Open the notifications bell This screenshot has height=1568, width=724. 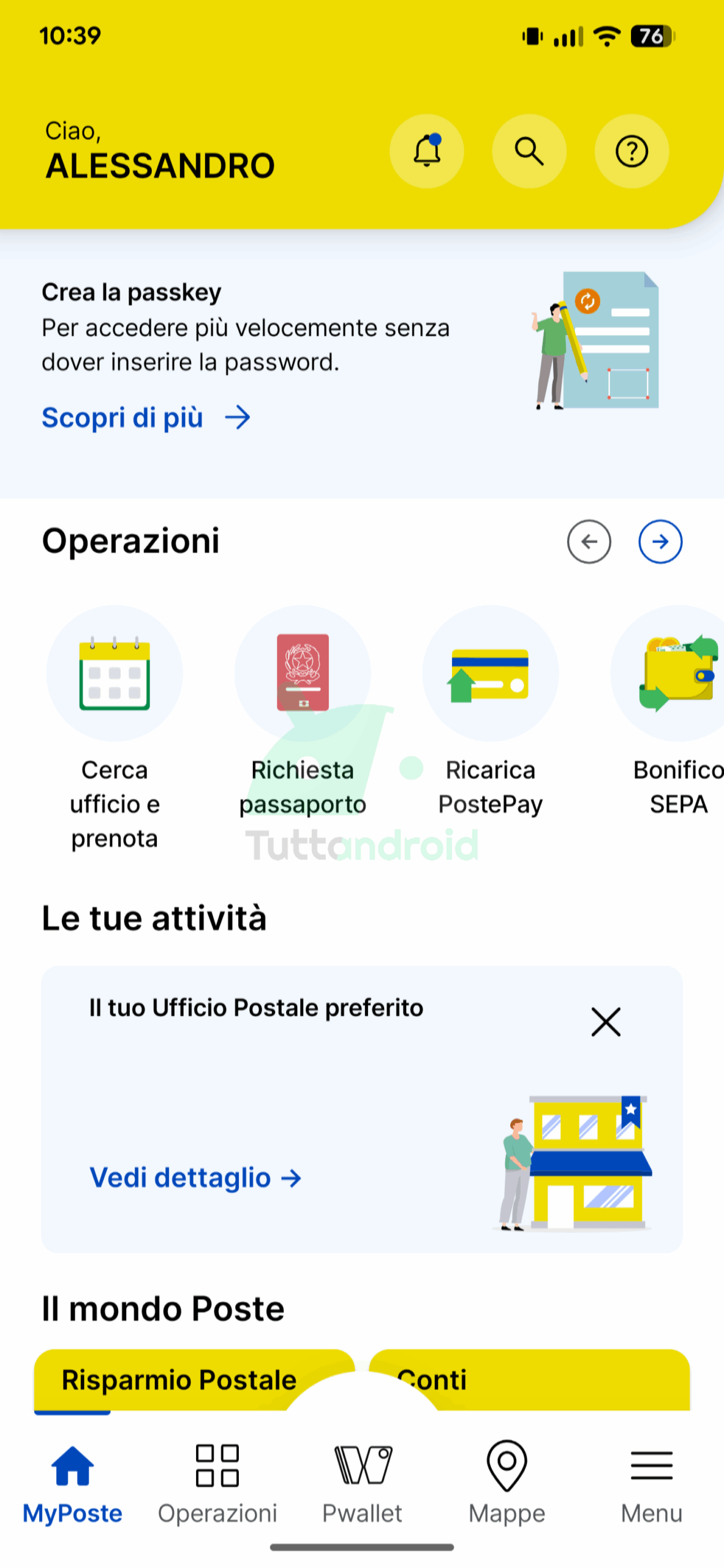[426, 151]
